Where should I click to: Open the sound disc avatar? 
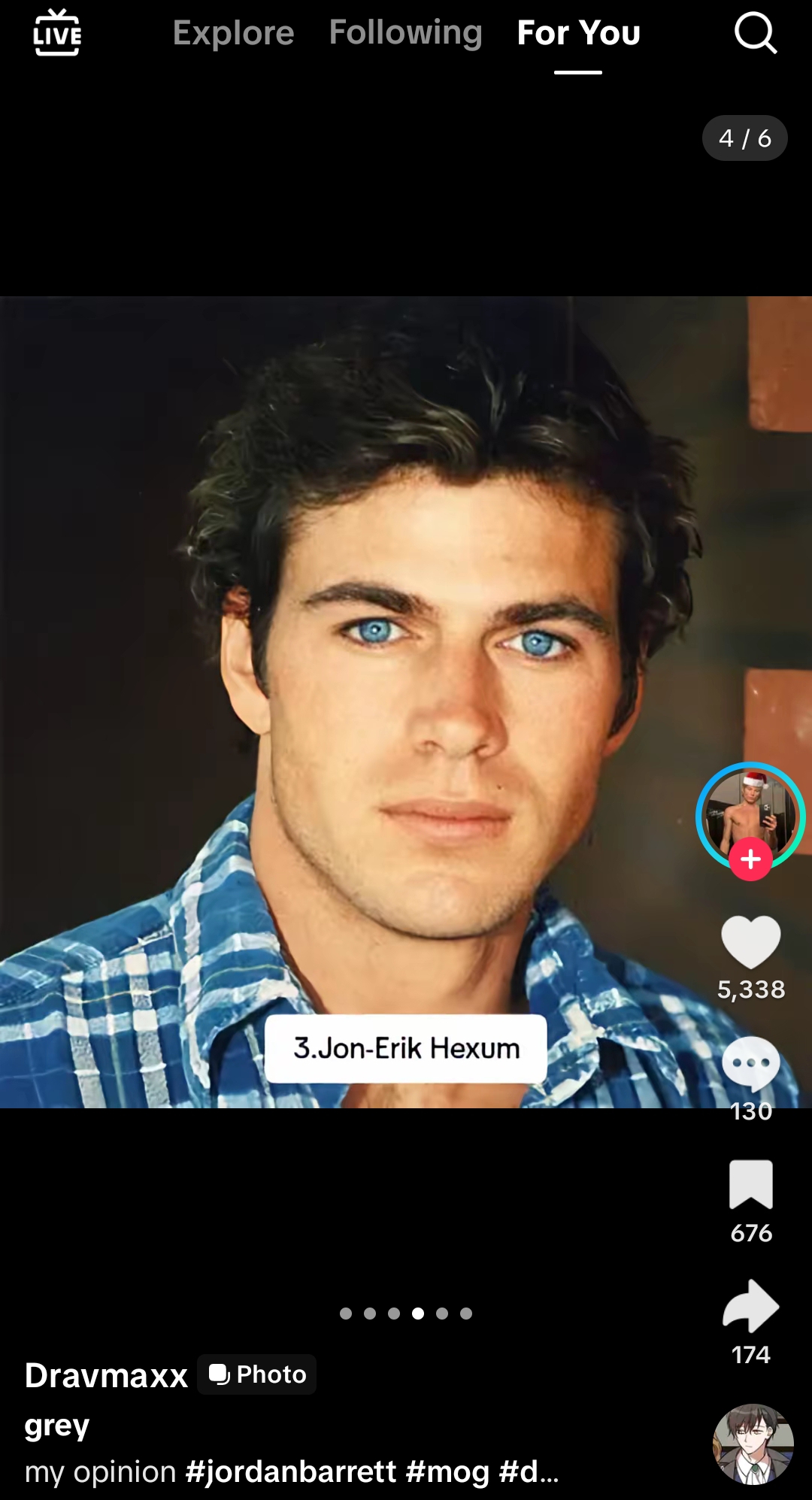click(x=753, y=1444)
